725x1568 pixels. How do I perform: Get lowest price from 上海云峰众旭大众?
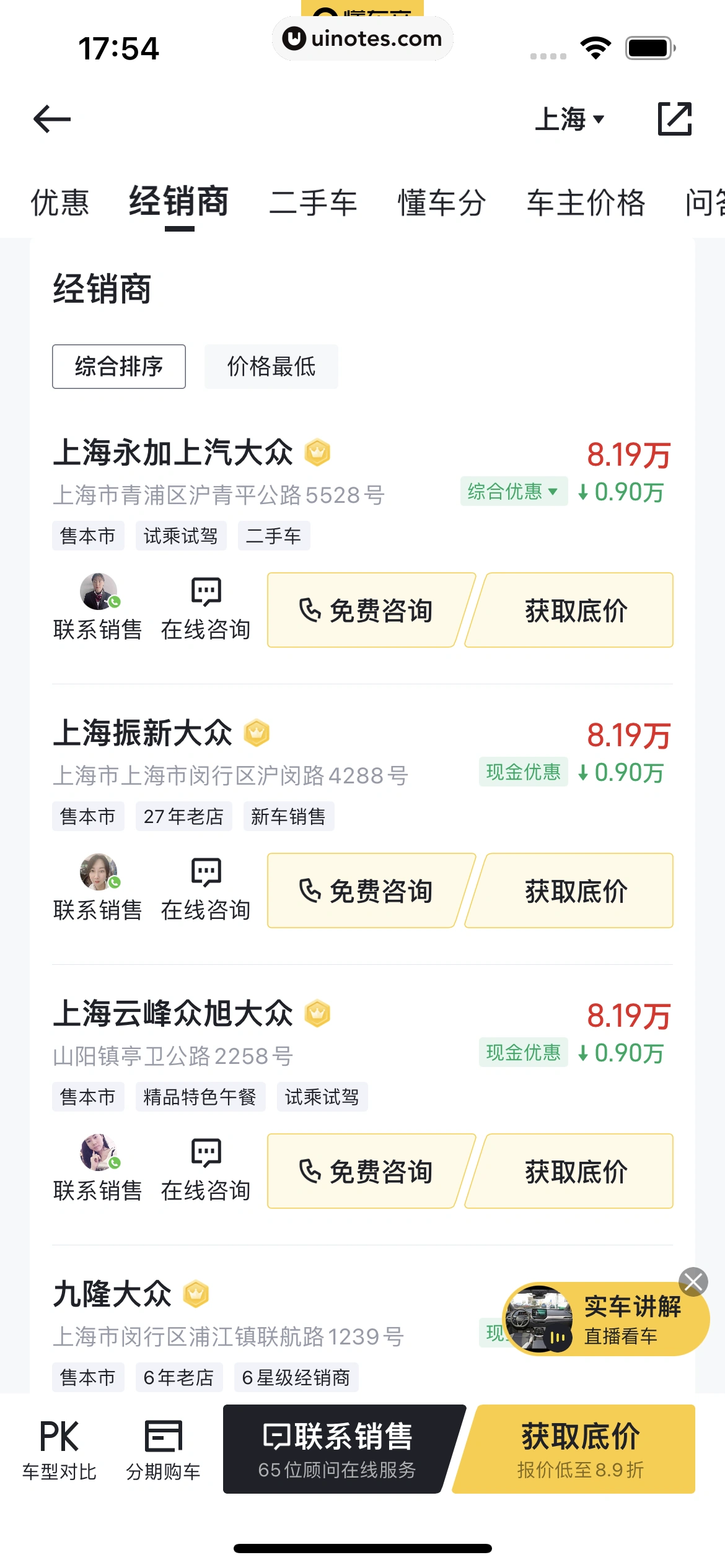point(576,1172)
